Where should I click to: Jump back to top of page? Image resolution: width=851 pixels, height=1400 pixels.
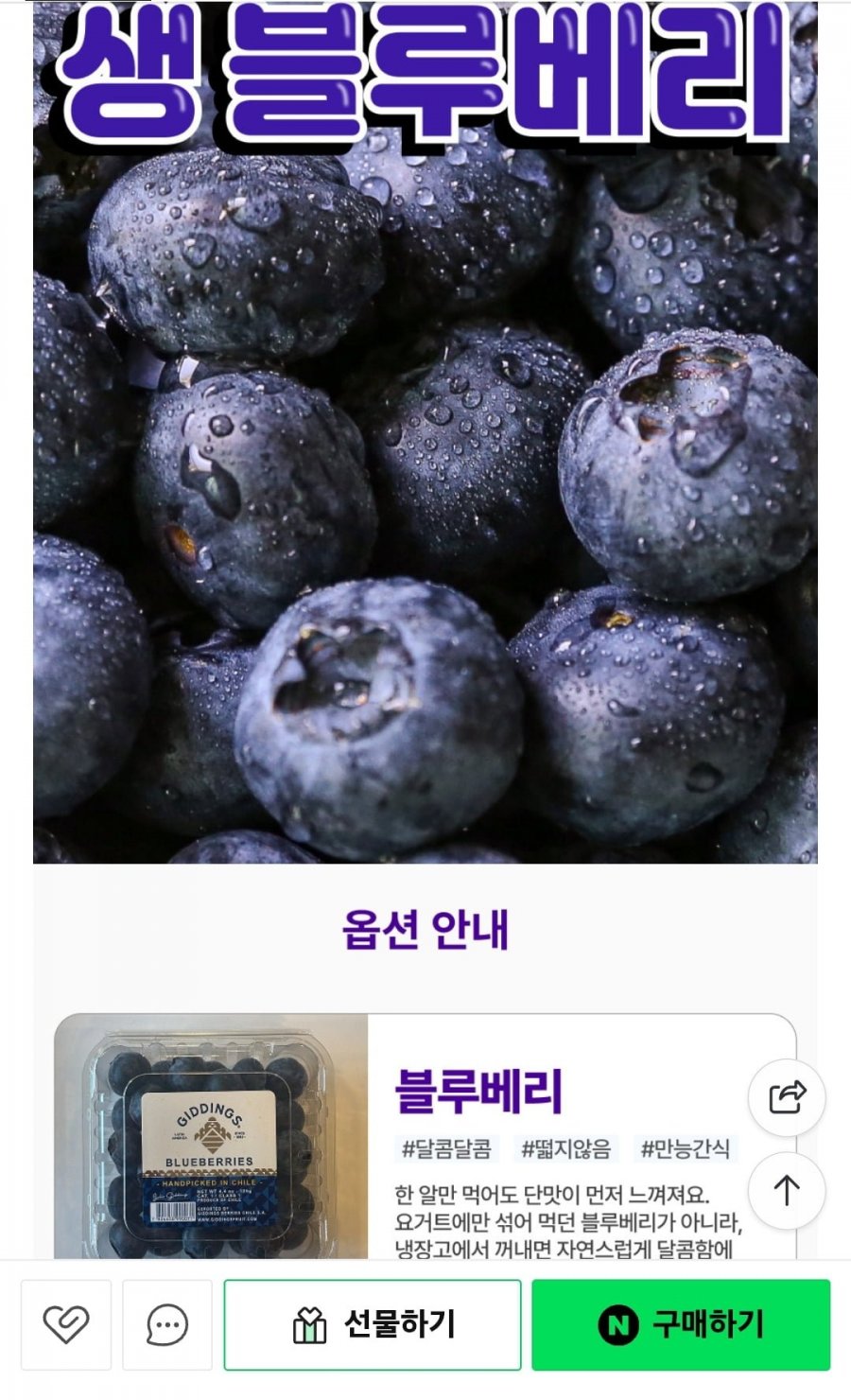pos(787,1190)
